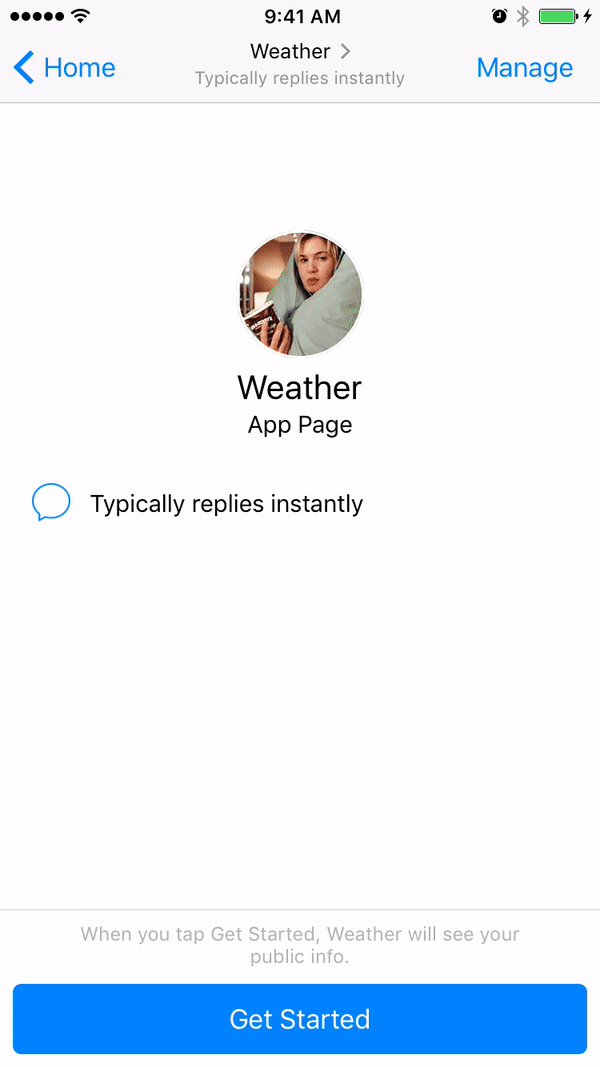Open Weather details from the title chevron
Viewport: 600px width, 1067px height.
(x=346, y=51)
